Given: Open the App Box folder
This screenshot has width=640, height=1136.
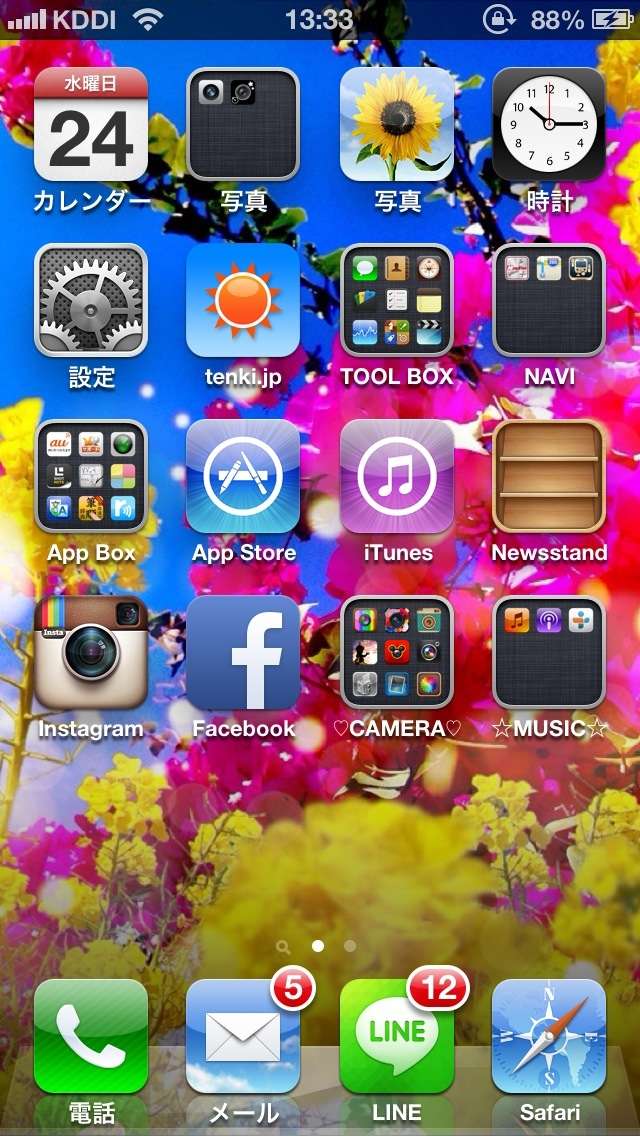Looking at the screenshot, I should pos(91,476).
